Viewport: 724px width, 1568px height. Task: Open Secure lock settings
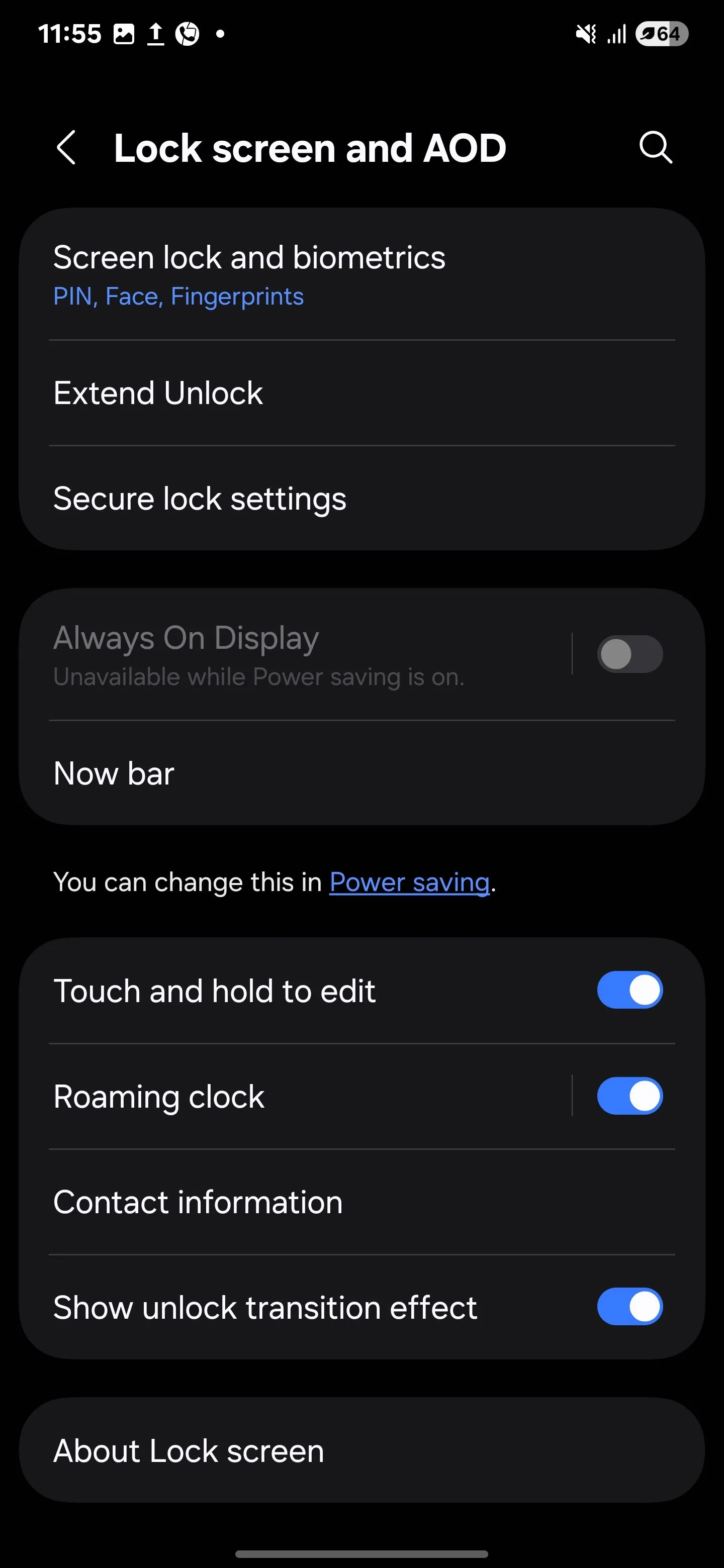point(361,499)
